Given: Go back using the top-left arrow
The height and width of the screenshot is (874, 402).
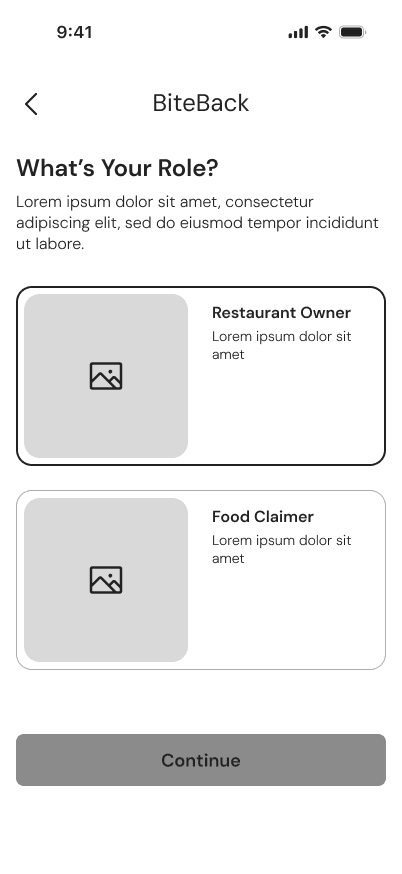Looking at the screenshot, I should tap(31, 104).
